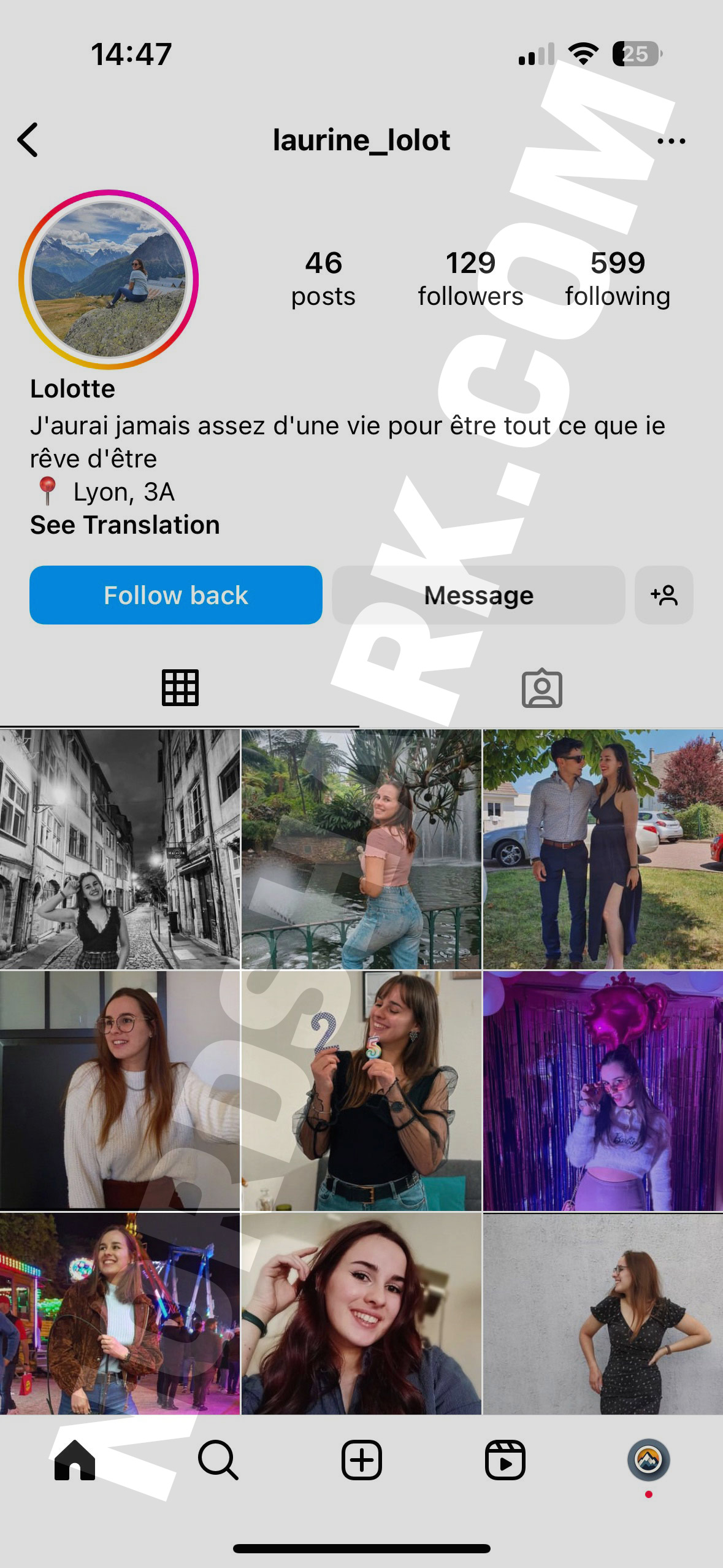Go back from laurine_lolot's profile
The height and width of the screenshot is (1568, 723).
(x=28, y=140)
